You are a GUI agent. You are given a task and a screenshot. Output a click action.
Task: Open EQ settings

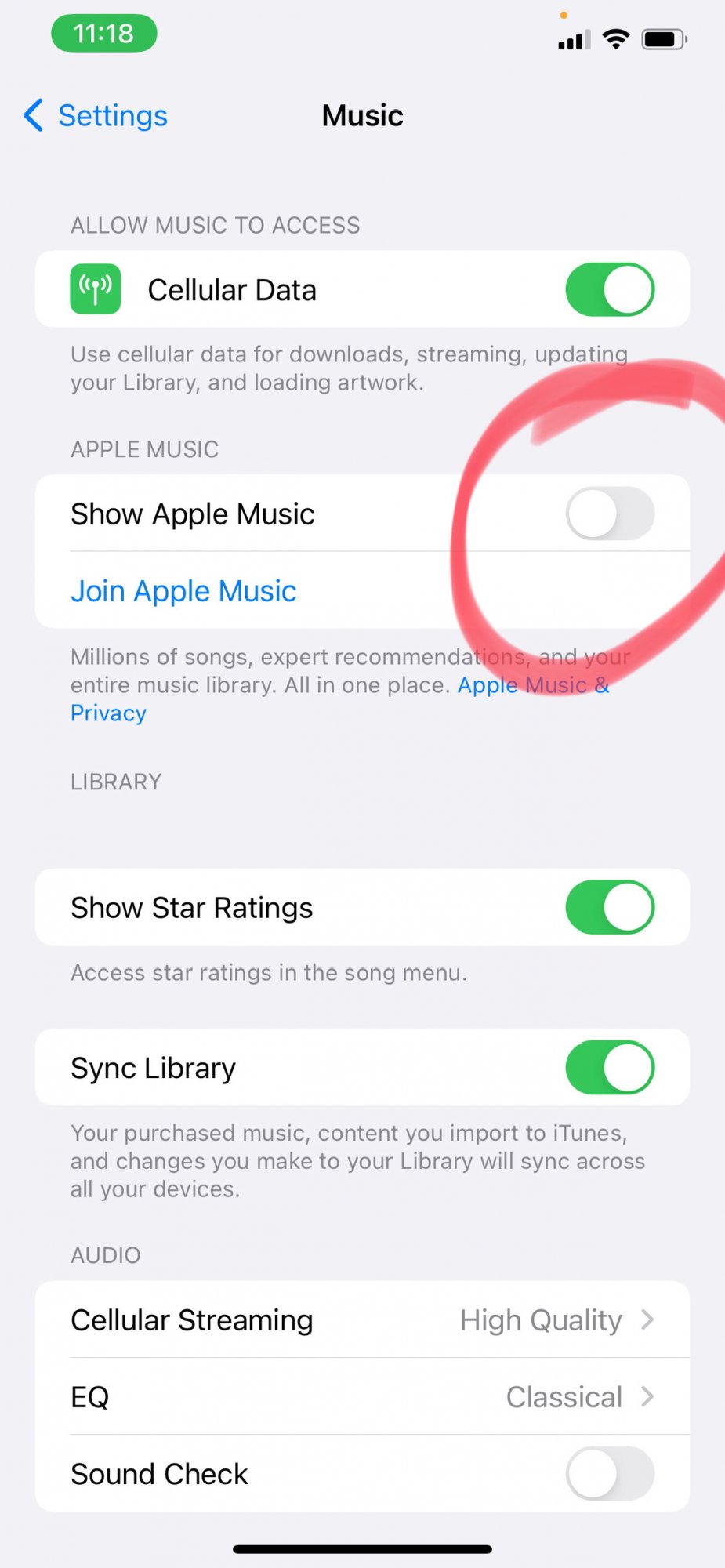(362, 1397)
